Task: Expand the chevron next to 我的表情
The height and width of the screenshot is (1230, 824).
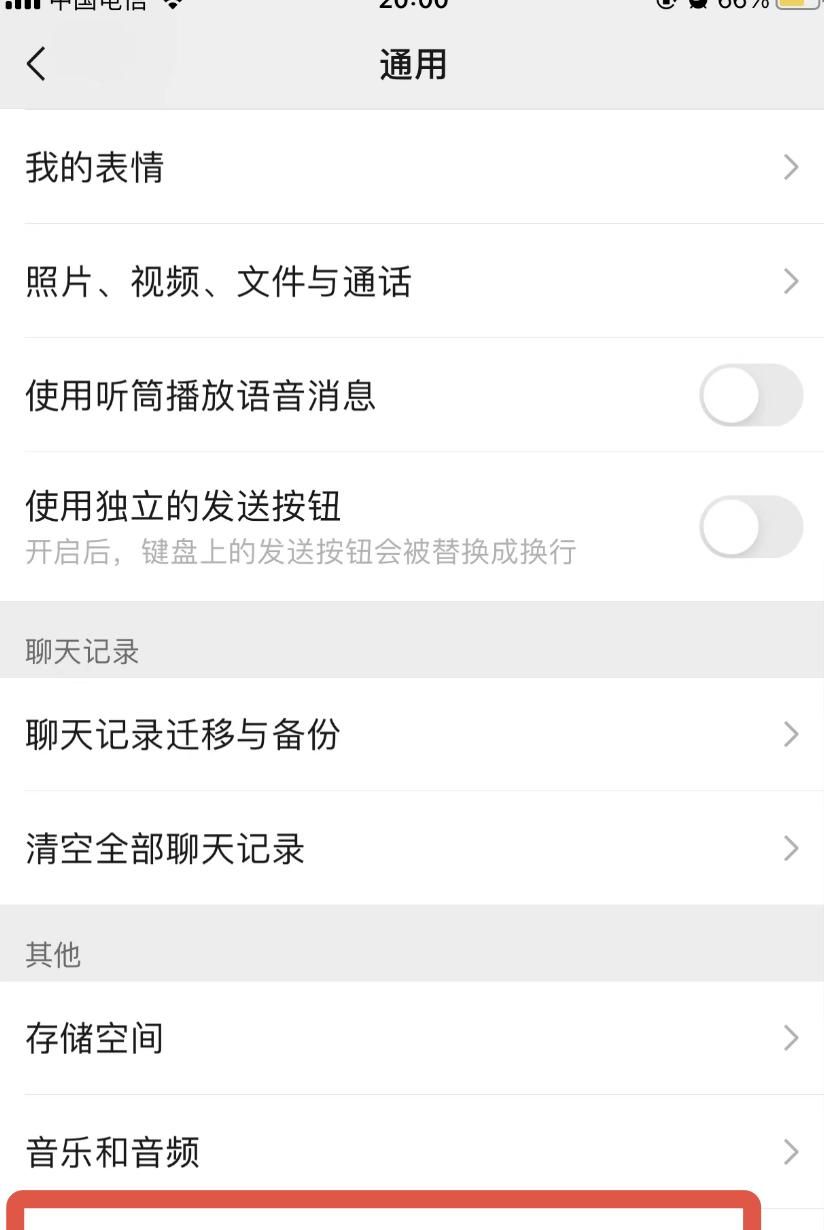Action: (x=792, y=167)
